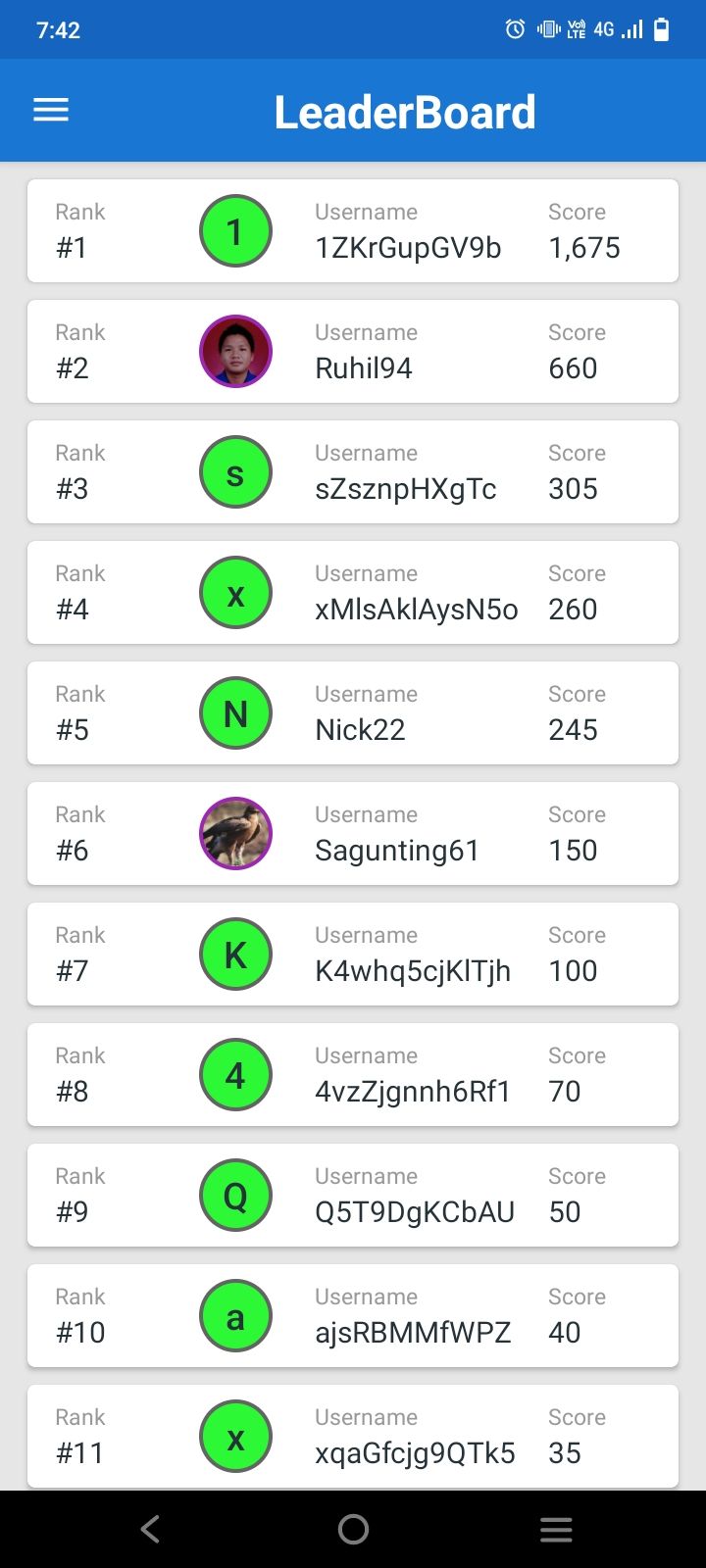This screenshot has width=706, height=1568.
Task: Open Sagunting61's rank #6 card
Action: (353, 834)
